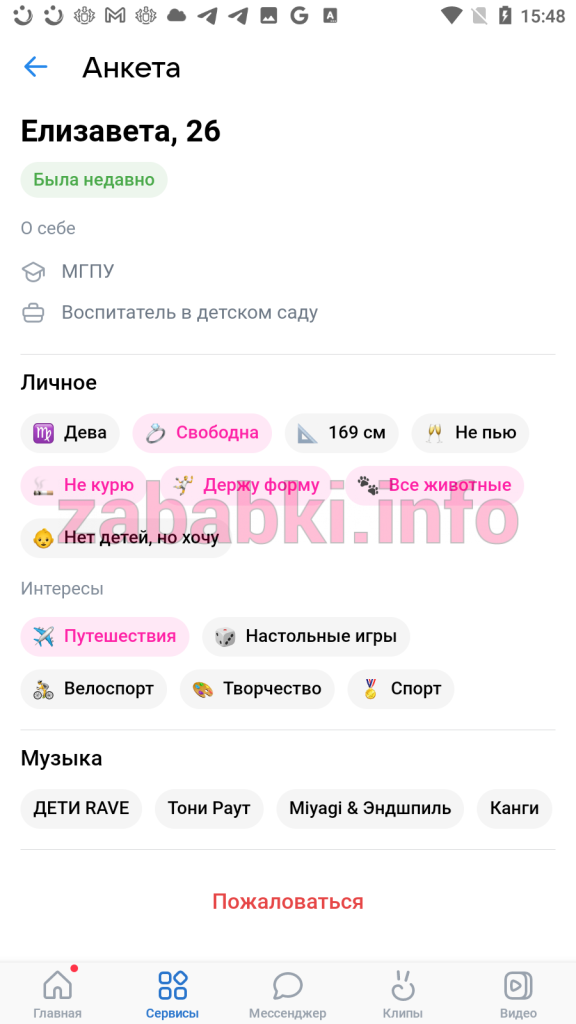The image size is (576, 1024).
Task: Switch to the Главная tab
Action: point(57,993)
